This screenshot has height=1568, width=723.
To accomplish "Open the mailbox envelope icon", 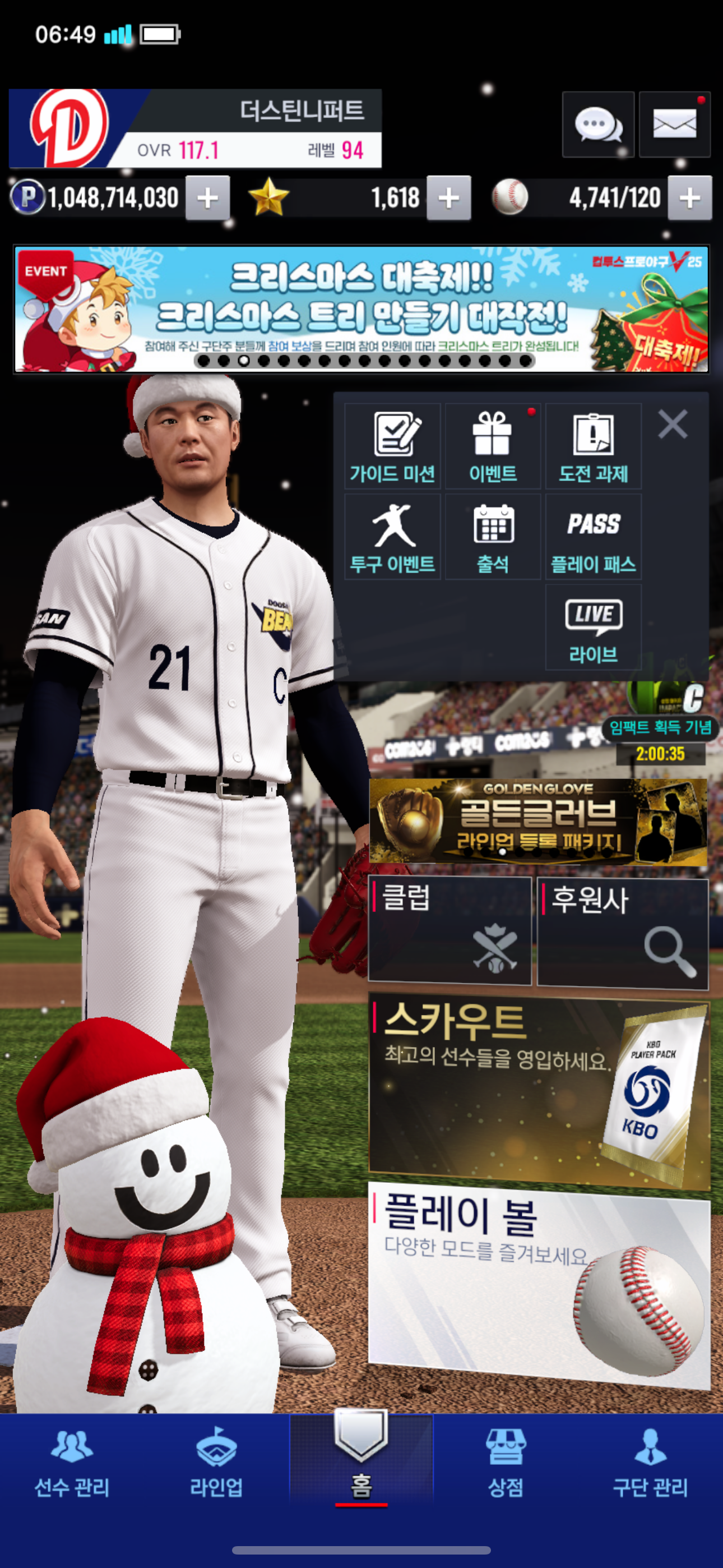I will [674, 125].
